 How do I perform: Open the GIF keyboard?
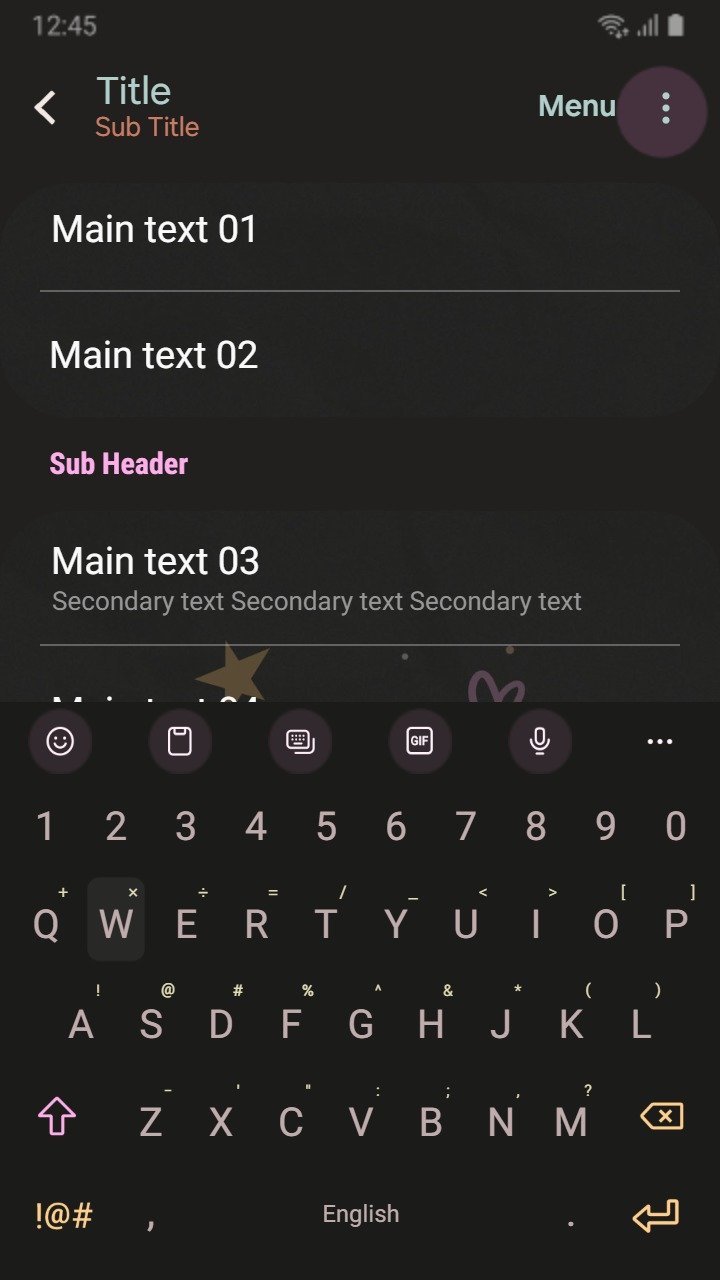(x=420, y=741)
